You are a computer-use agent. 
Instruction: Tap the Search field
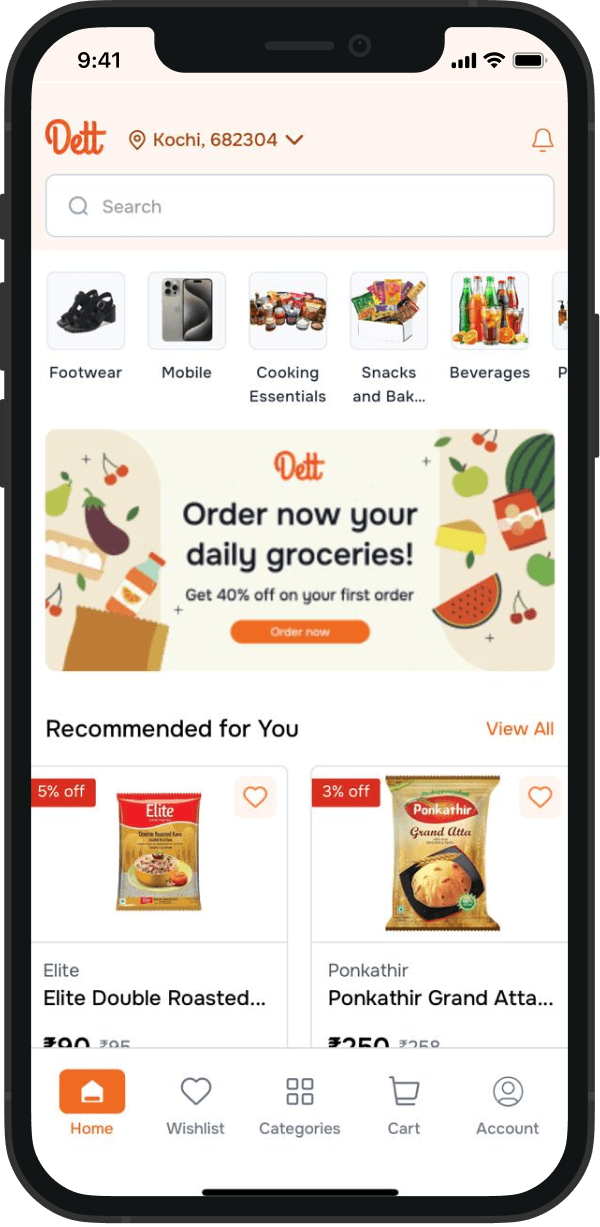[300, 207]
